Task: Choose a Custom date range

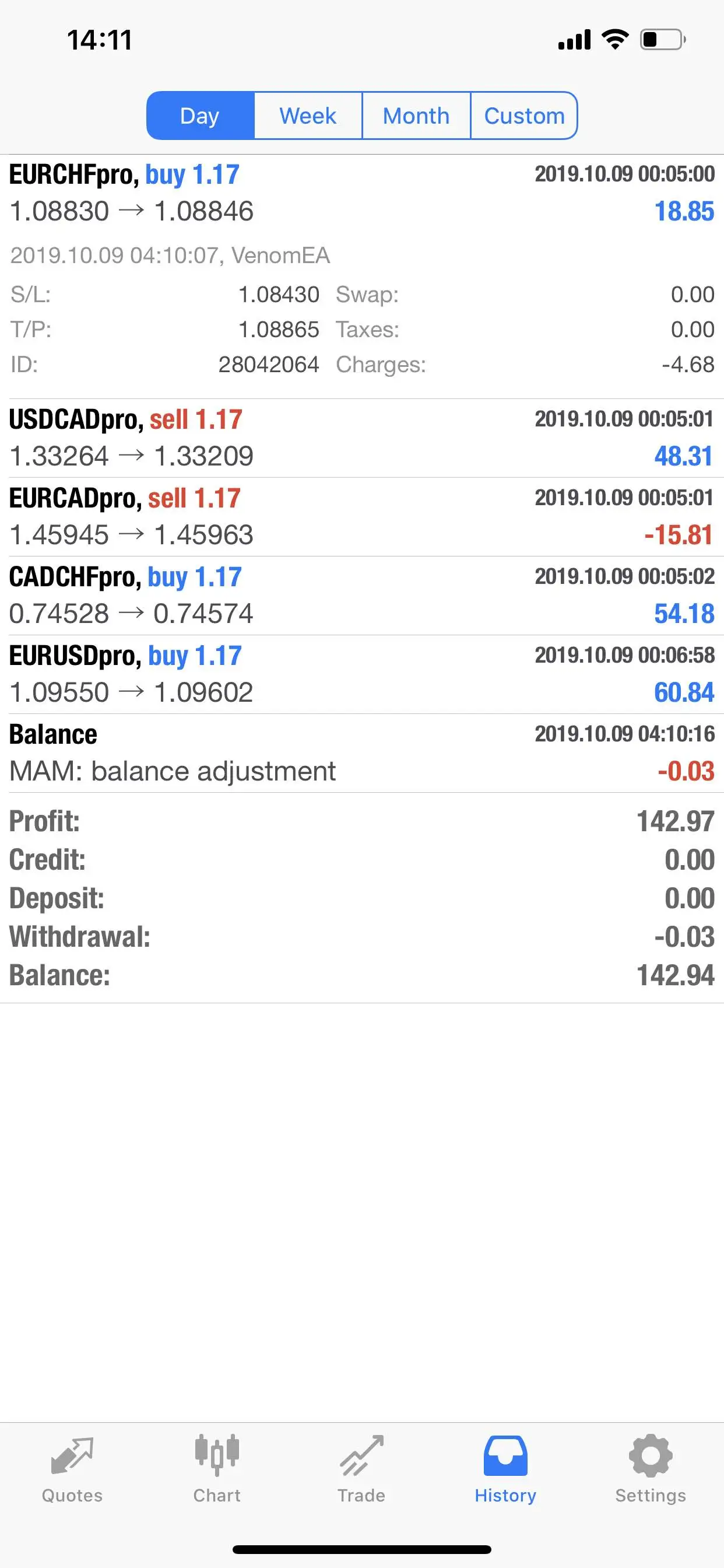Action: coord(524,116)
